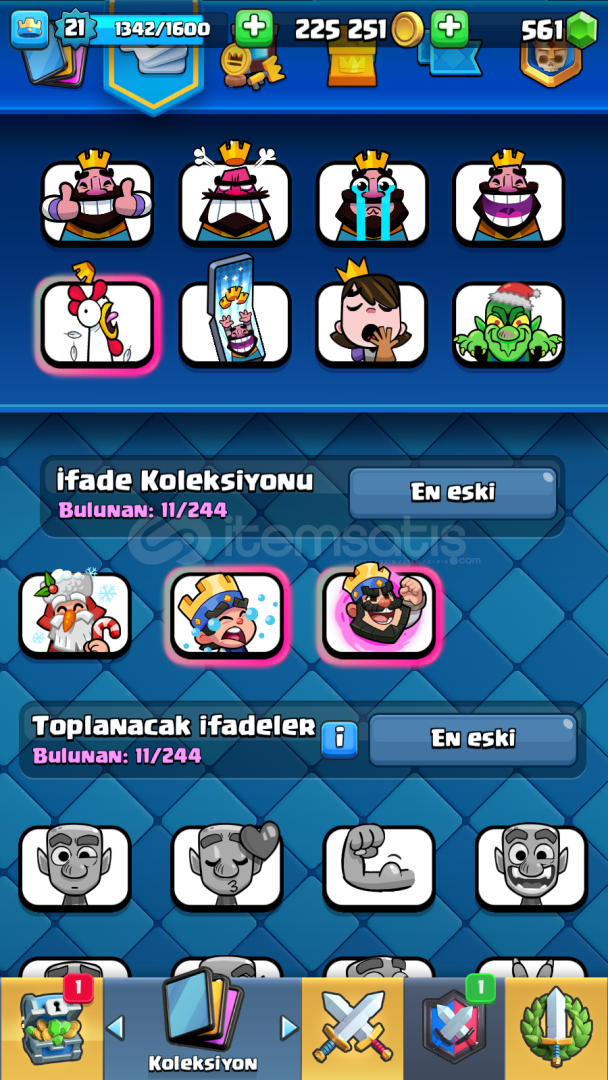Tap the green plus next to gold coins
Image resolution: width=608 pixels, height=1080 pixels.
(x=450, y=28)
